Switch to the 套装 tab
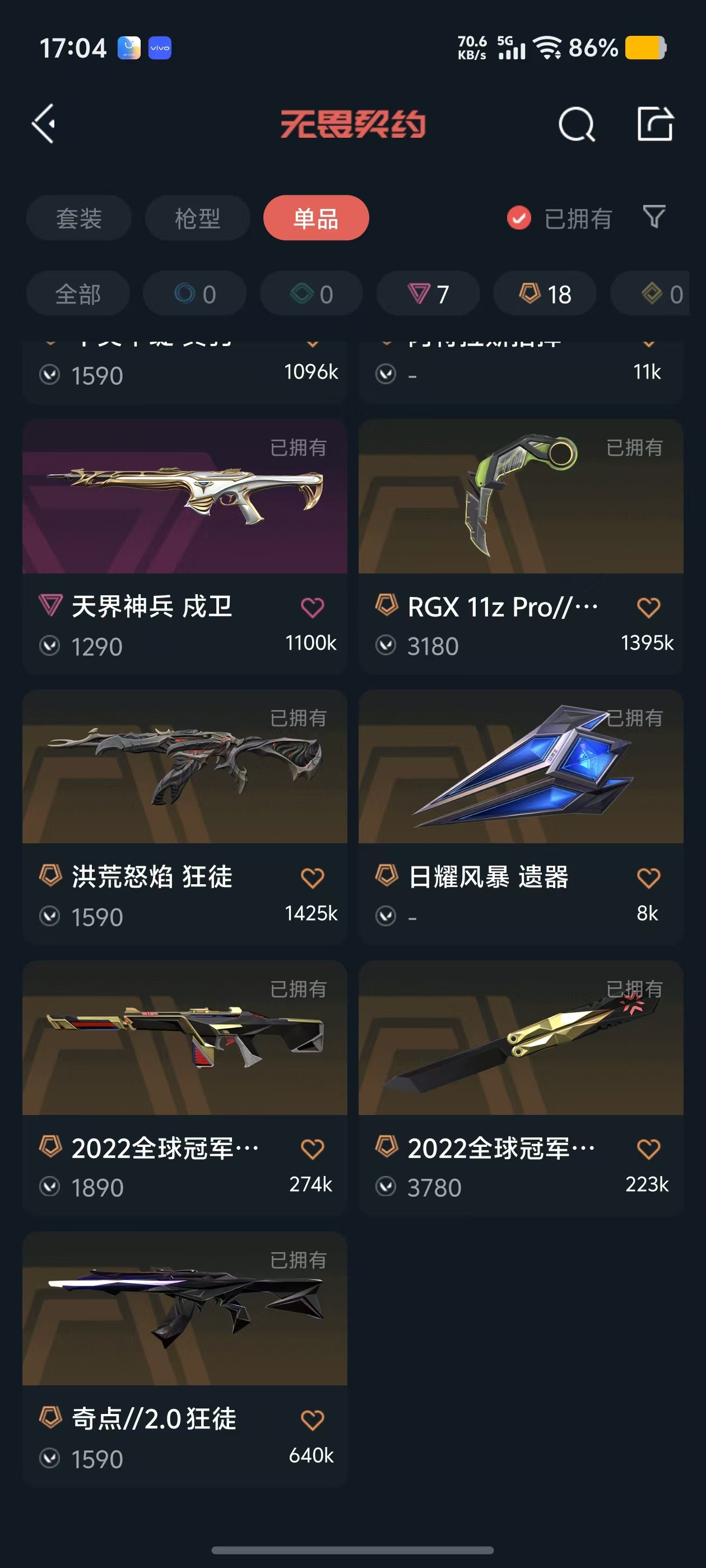The height and width of the screenshot is (1568, 706). click(x=78, y=218)
